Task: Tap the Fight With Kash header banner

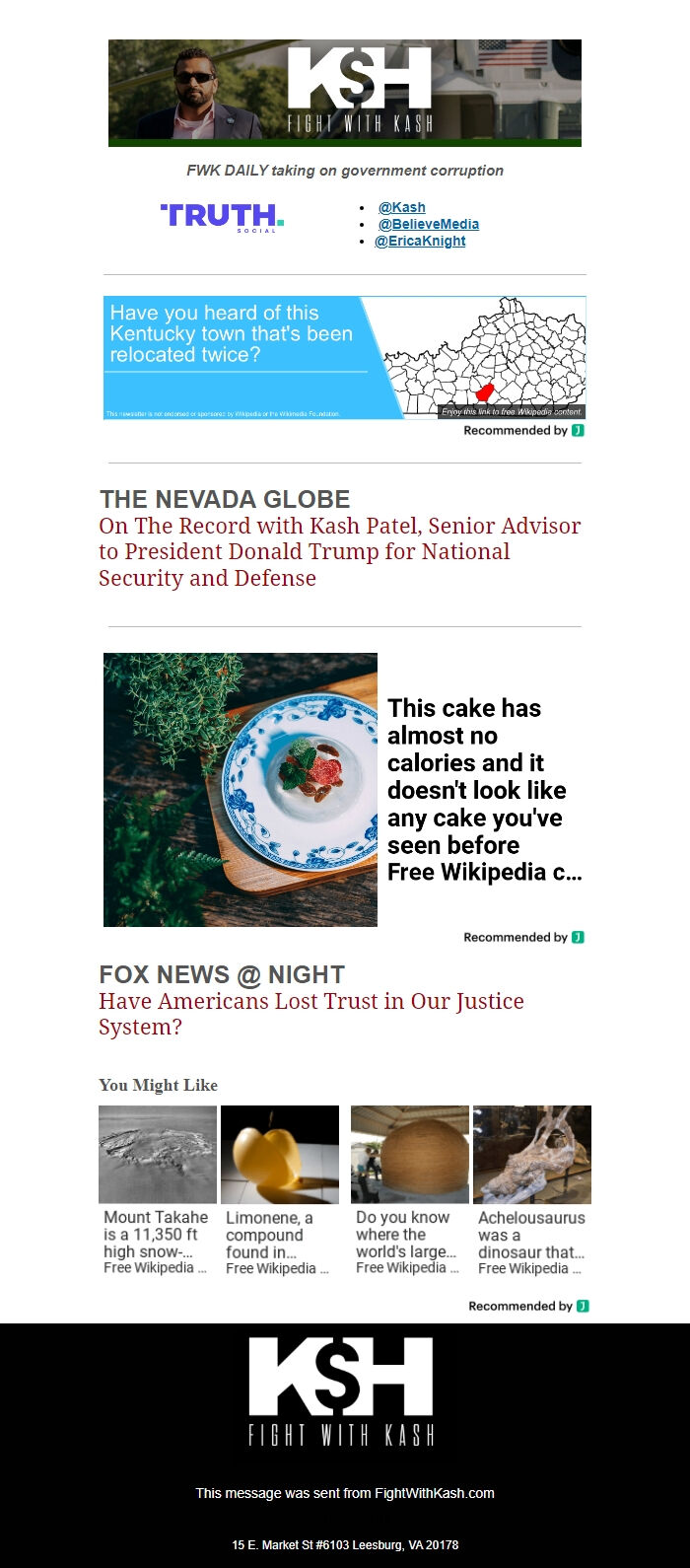Action: (344, 93)
